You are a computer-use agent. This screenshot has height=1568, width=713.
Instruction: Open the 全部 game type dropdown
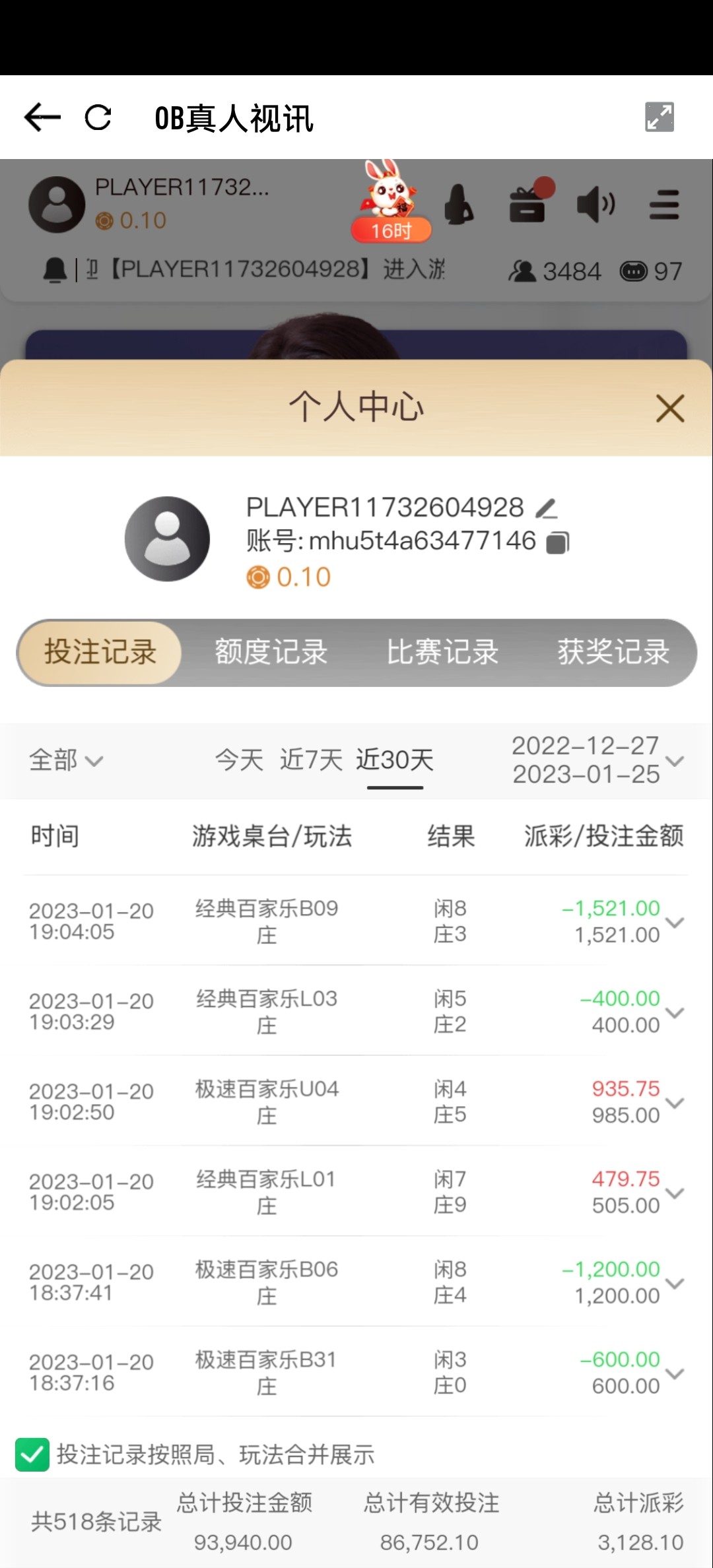(66, 760)
